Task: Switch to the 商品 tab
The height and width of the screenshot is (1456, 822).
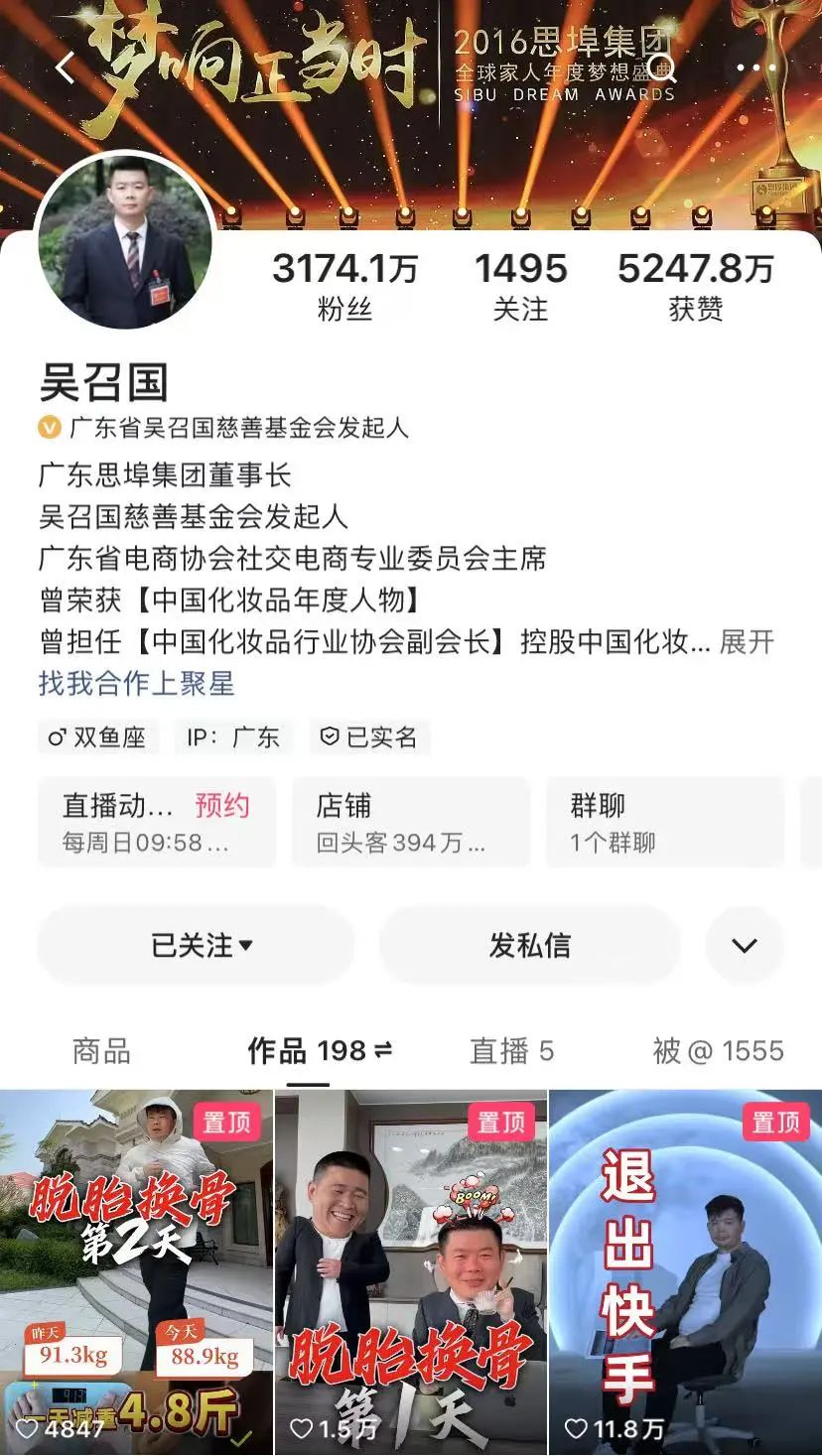Action: tap(101, 1051)
